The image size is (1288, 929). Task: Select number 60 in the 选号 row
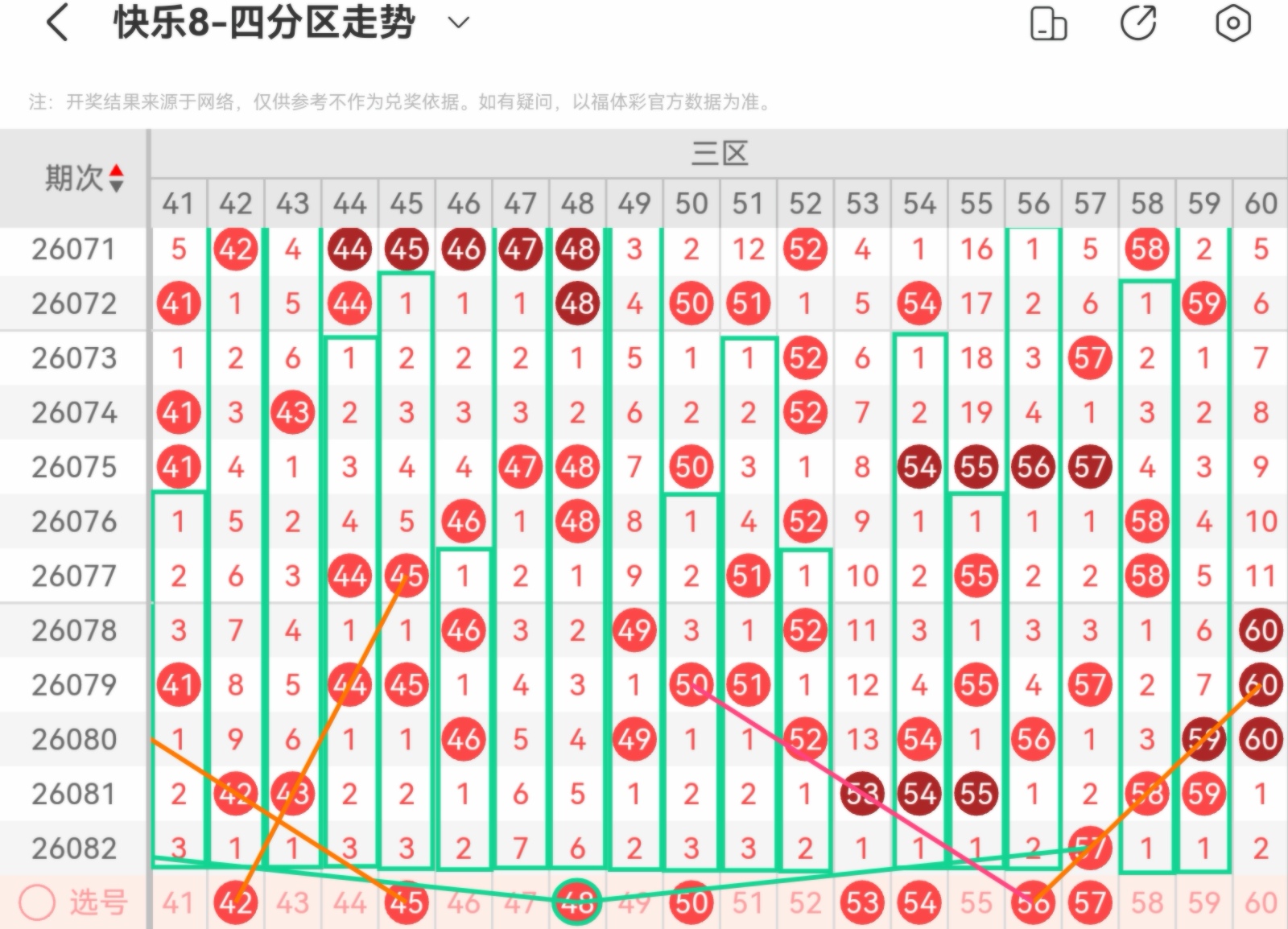pyautogui.click(x=1261, y=903)
